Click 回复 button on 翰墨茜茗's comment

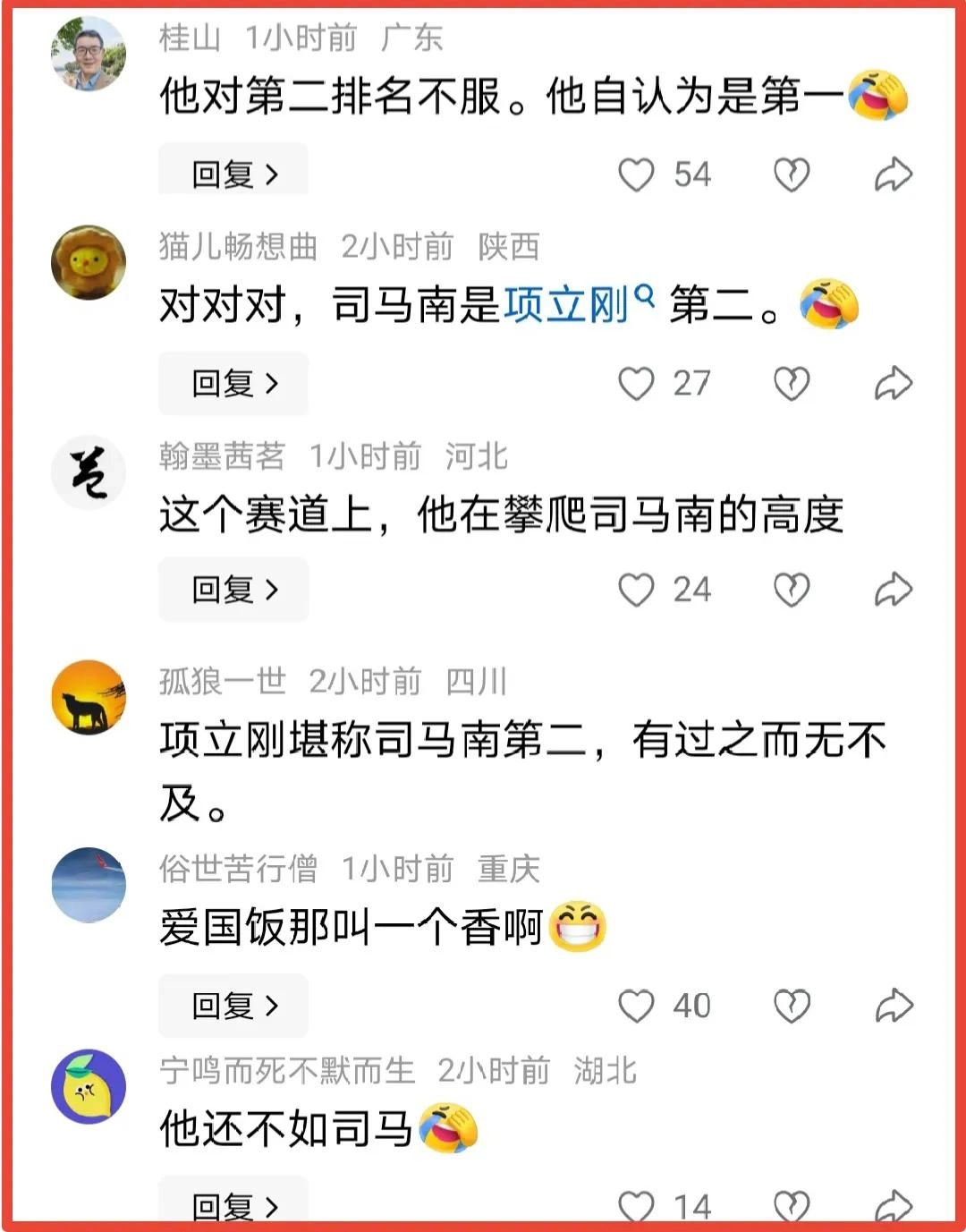(x=233, y=589)
